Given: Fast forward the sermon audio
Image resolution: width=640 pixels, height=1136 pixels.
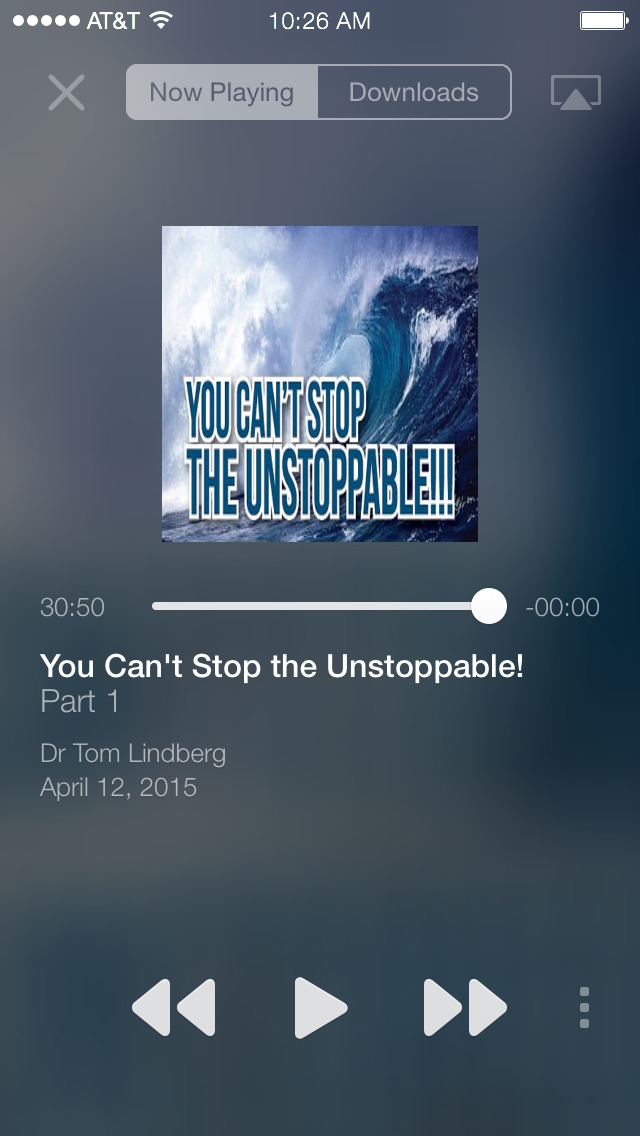Looking at the screenshot, I should pos(465,1007).
